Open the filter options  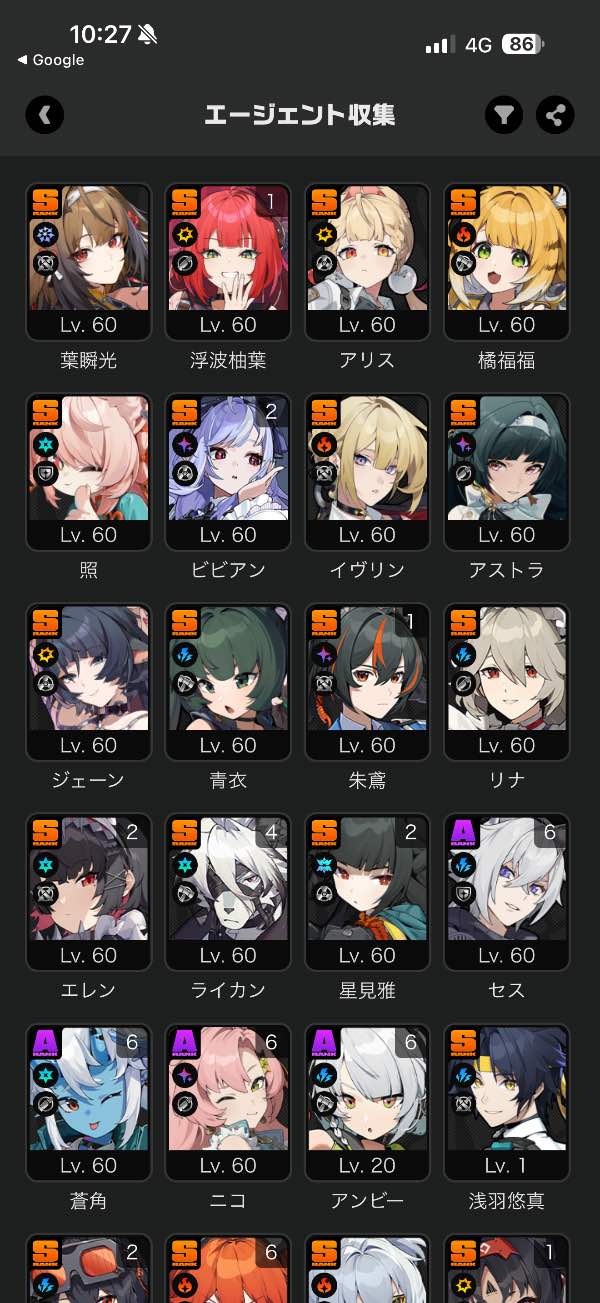click(x=505, y=115)
